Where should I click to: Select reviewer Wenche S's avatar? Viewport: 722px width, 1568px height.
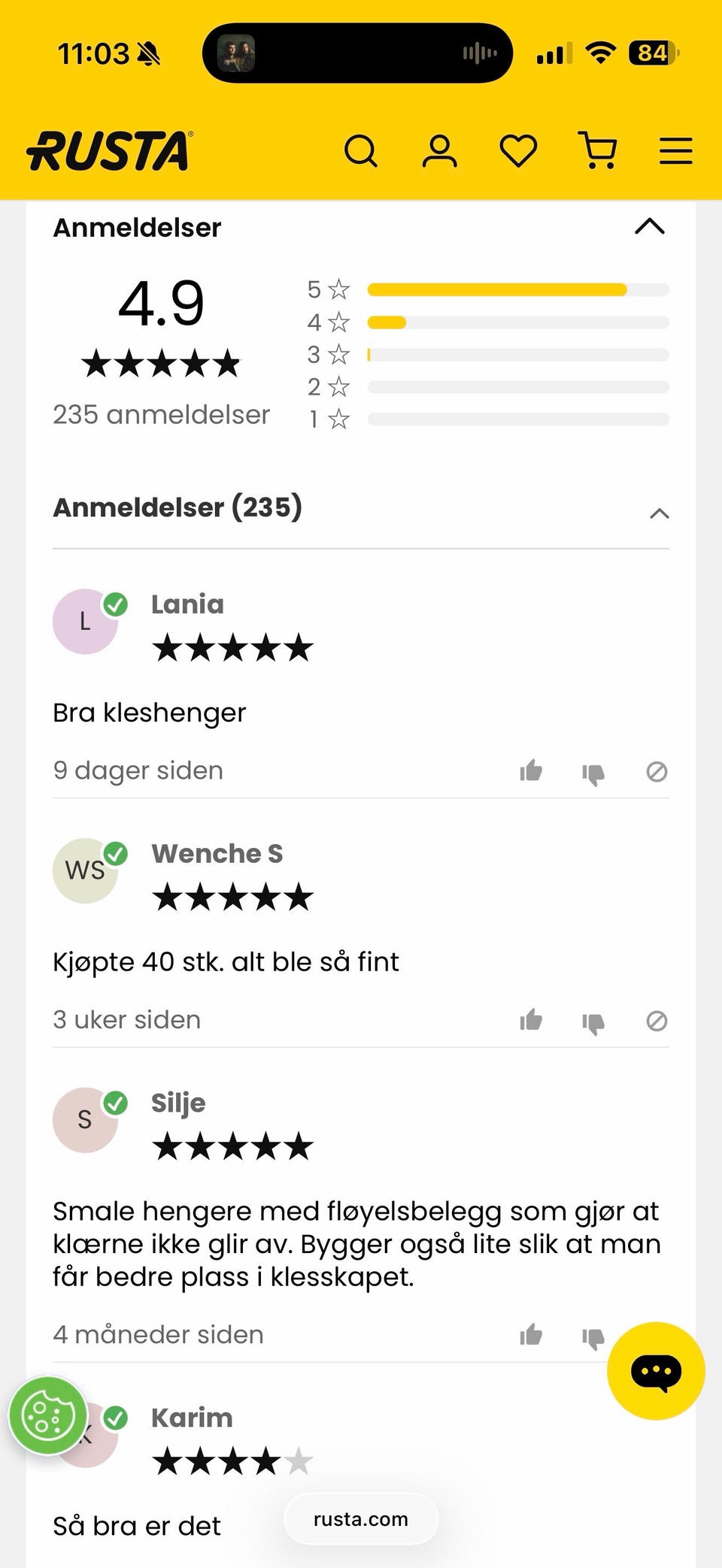pyautogui.click(x=85, y=870)
